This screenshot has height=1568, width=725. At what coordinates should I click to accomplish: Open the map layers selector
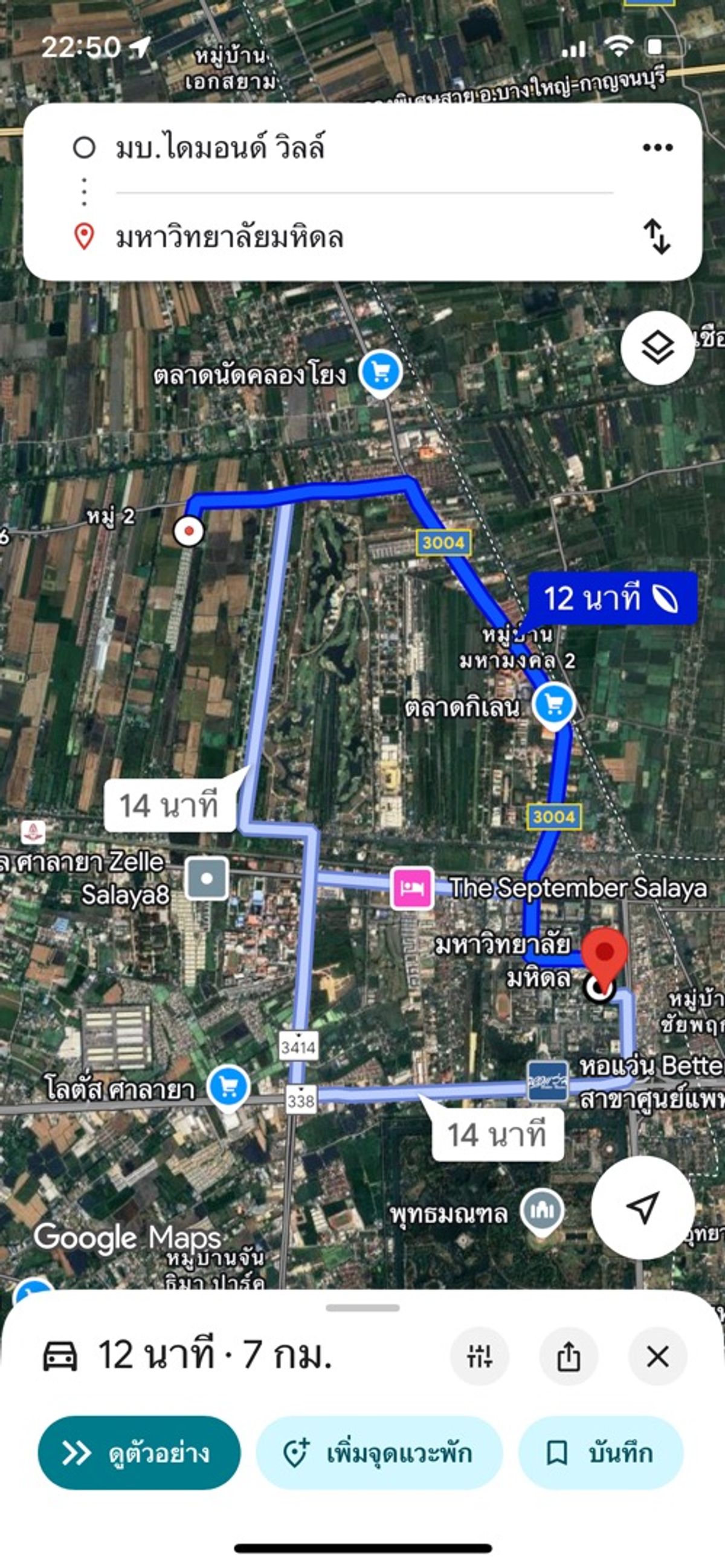(657, 348)
